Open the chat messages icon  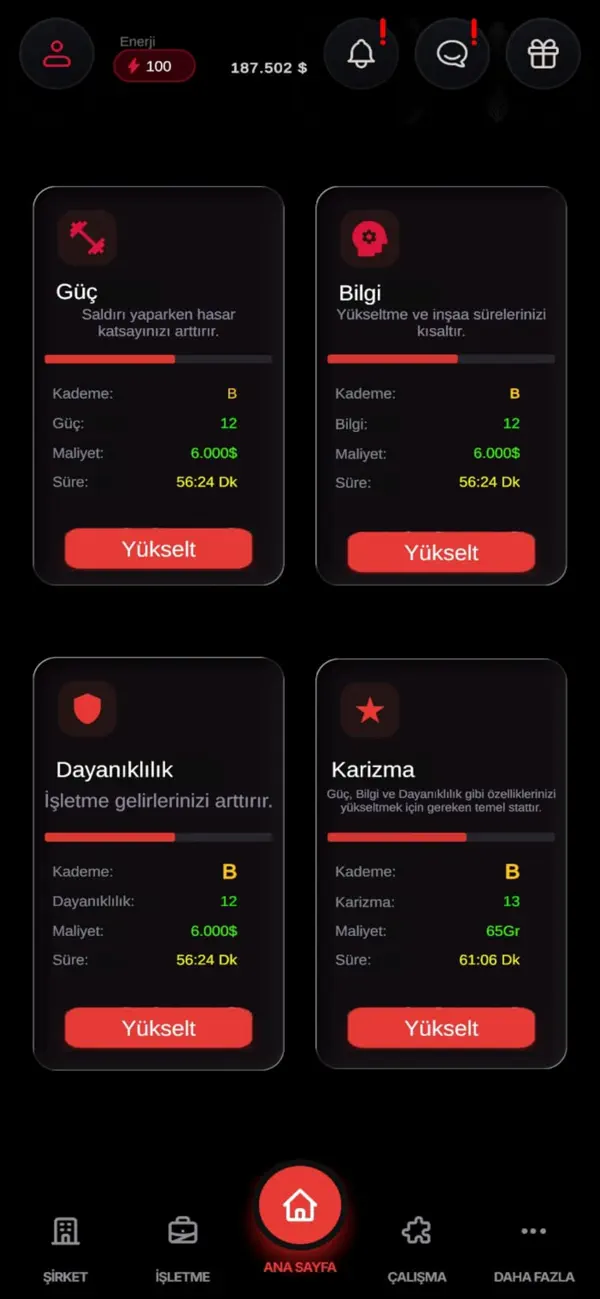[x=452, y=53]
